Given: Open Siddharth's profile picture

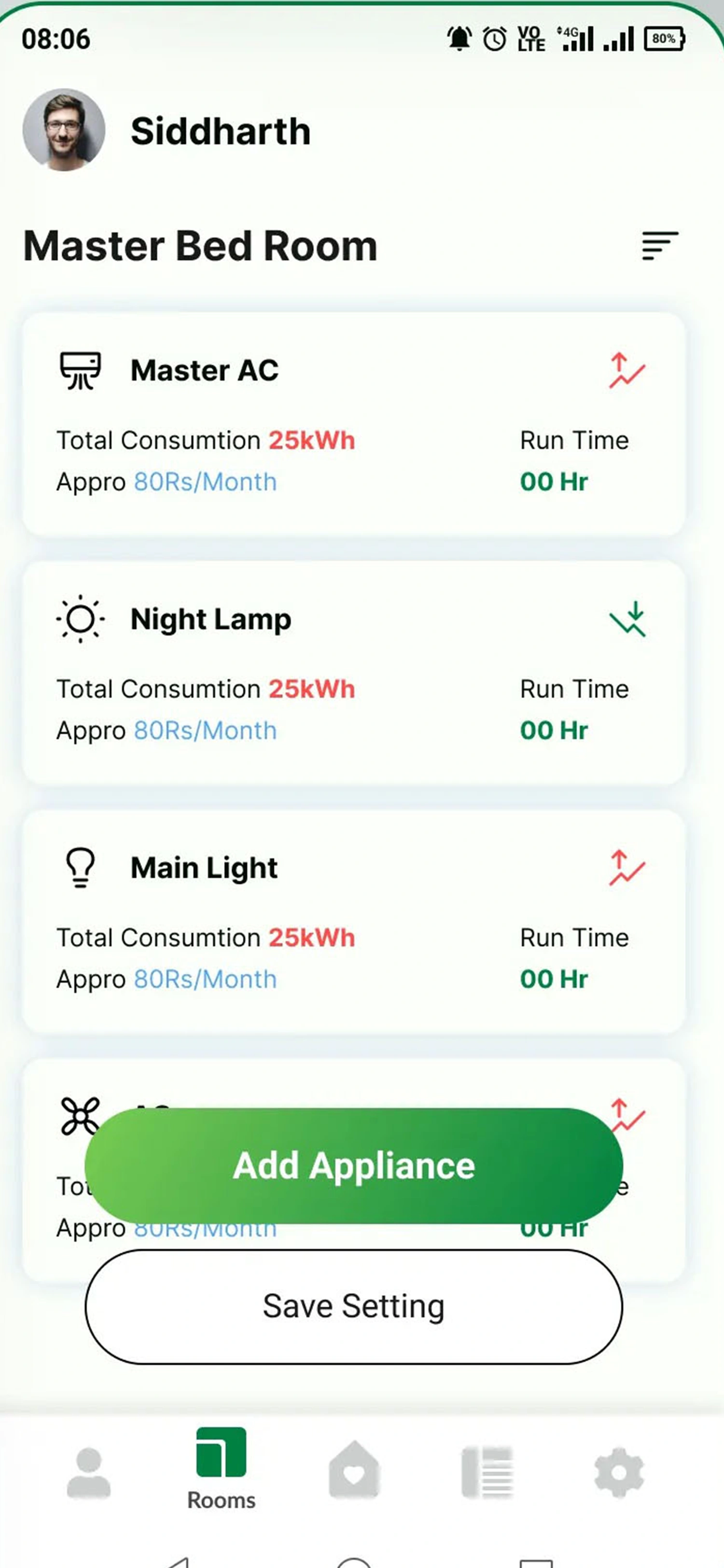Looking at the screenshot, I should pyautogui.click(x=64, y=130).
